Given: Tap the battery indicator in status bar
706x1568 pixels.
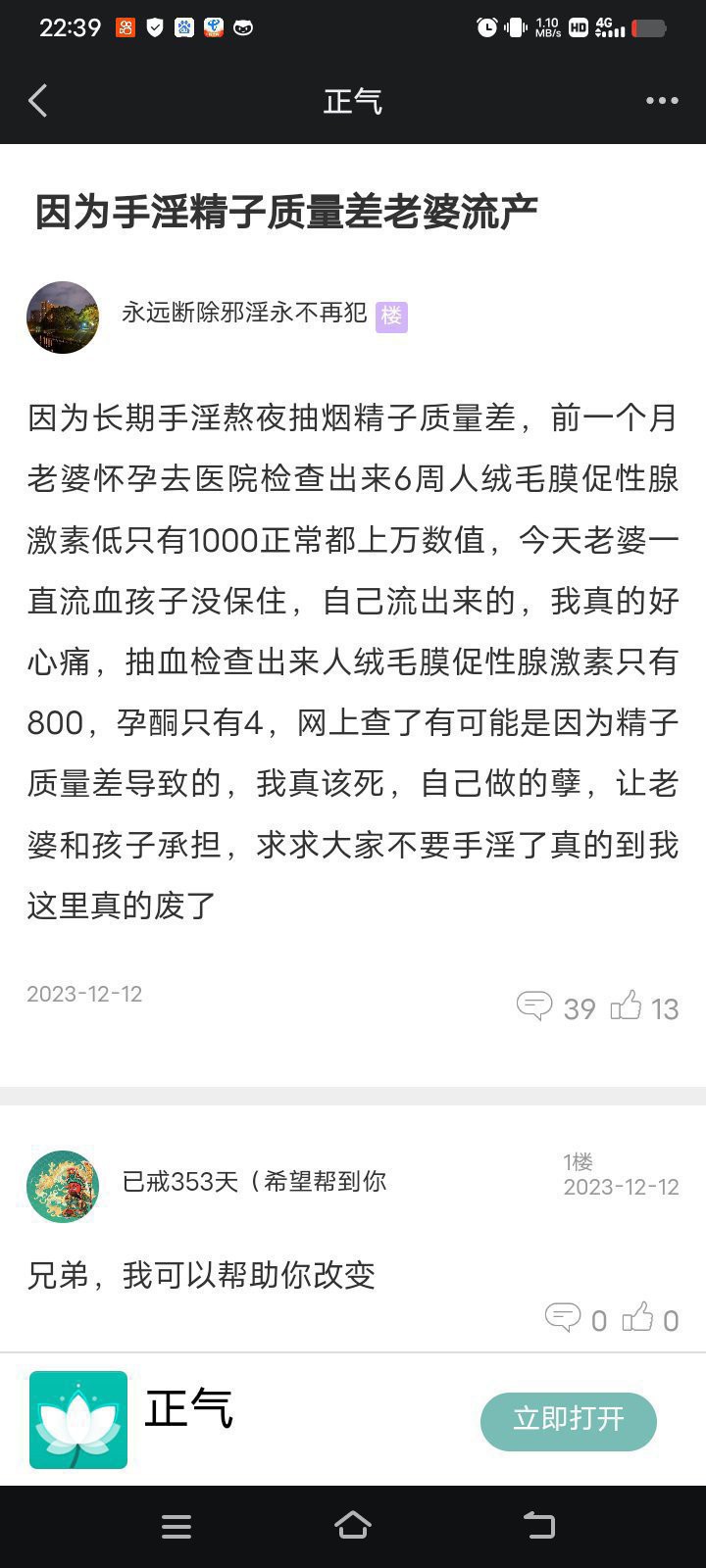Looking at the screenshot, I should tap(651, 28).
